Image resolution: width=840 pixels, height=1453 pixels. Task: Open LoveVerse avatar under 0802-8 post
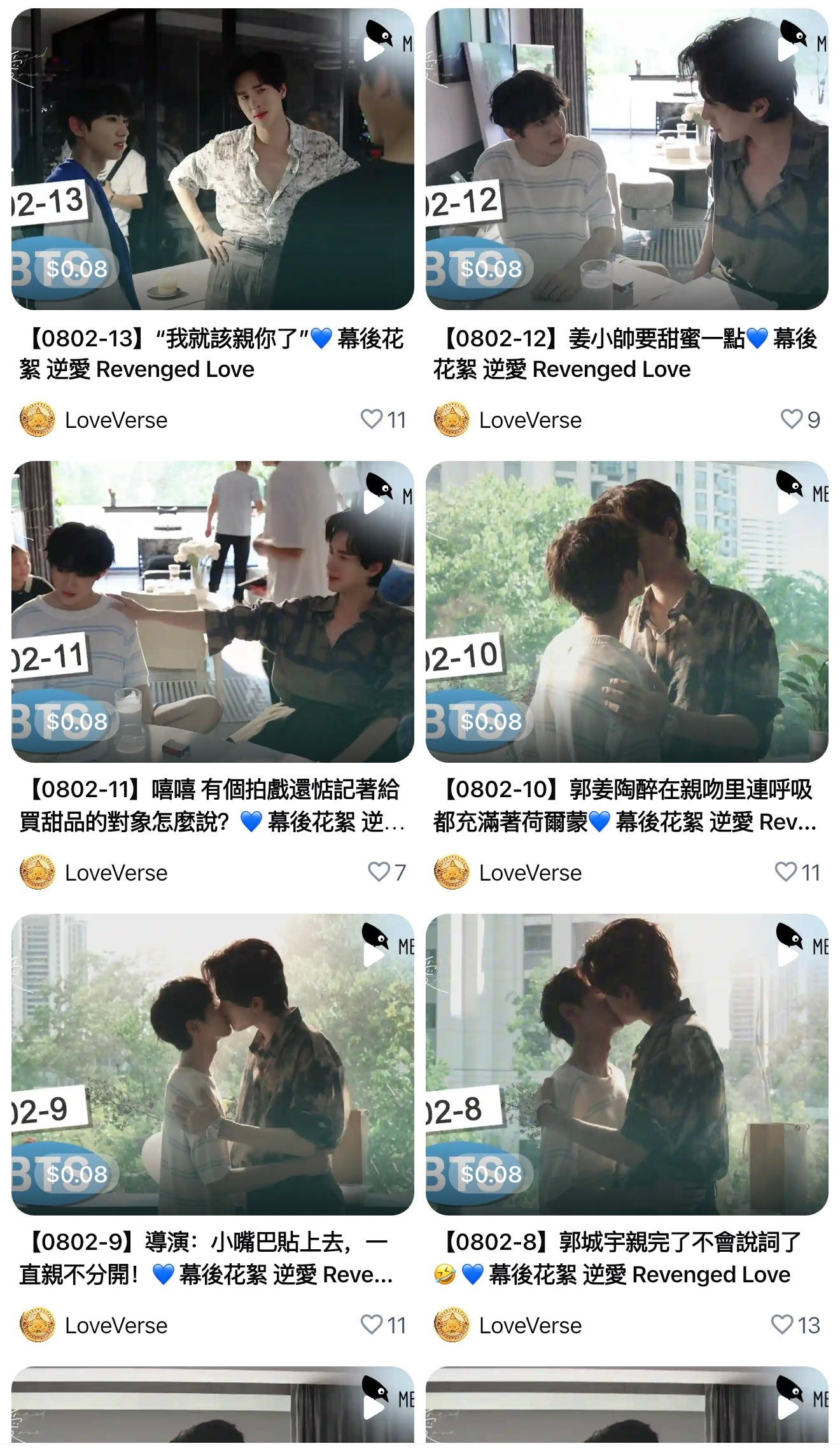coord(451,1326)
